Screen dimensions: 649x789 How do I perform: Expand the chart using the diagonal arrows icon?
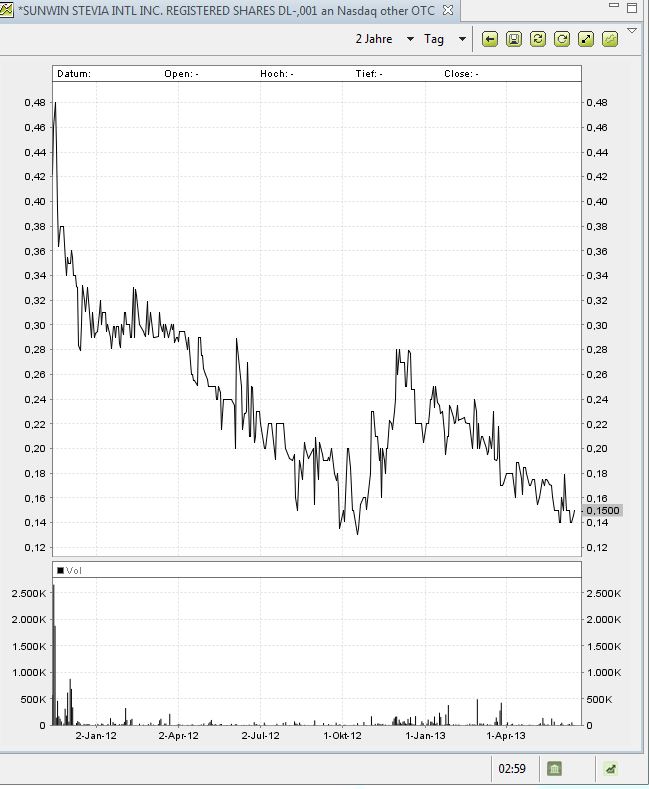[x=586, y=39]
